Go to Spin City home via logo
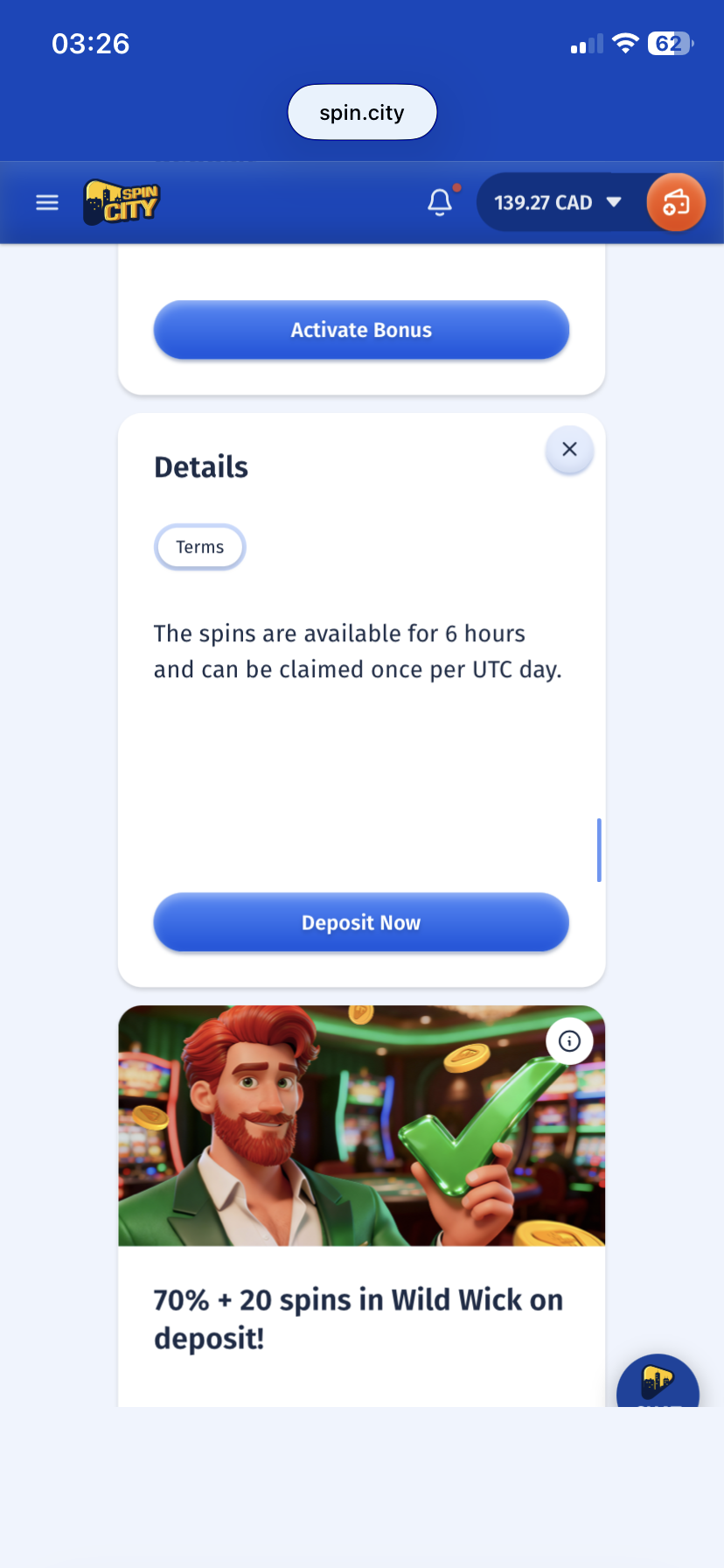The height and width of the screenshot is (1568, 724). 122,202
